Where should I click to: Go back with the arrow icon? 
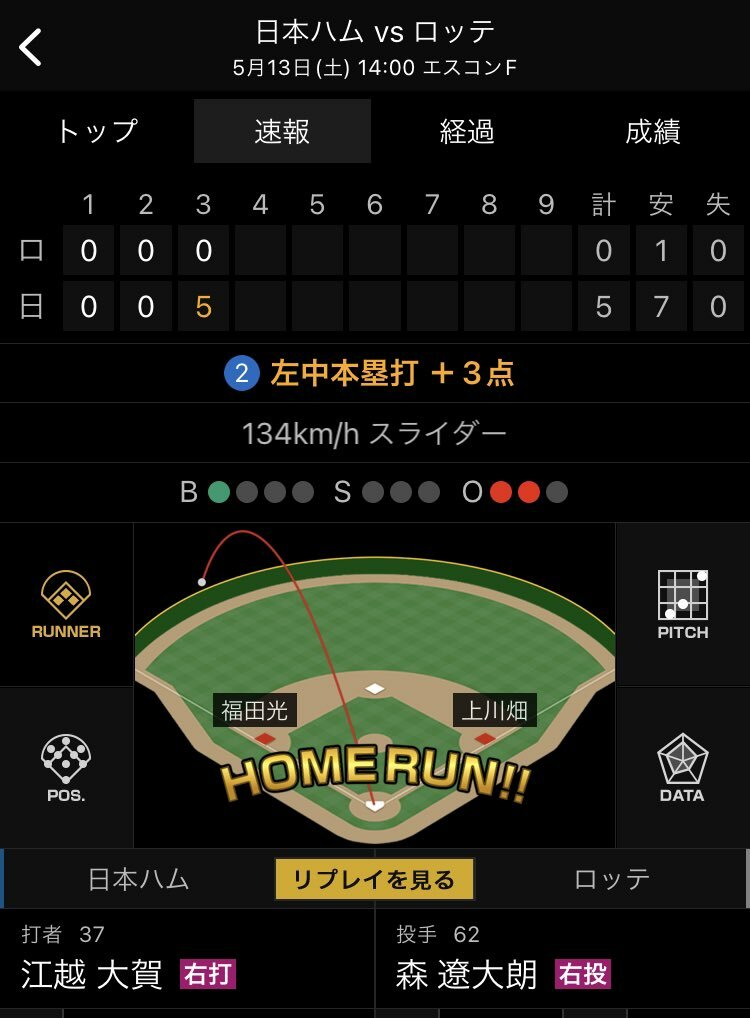pos(32,46)
